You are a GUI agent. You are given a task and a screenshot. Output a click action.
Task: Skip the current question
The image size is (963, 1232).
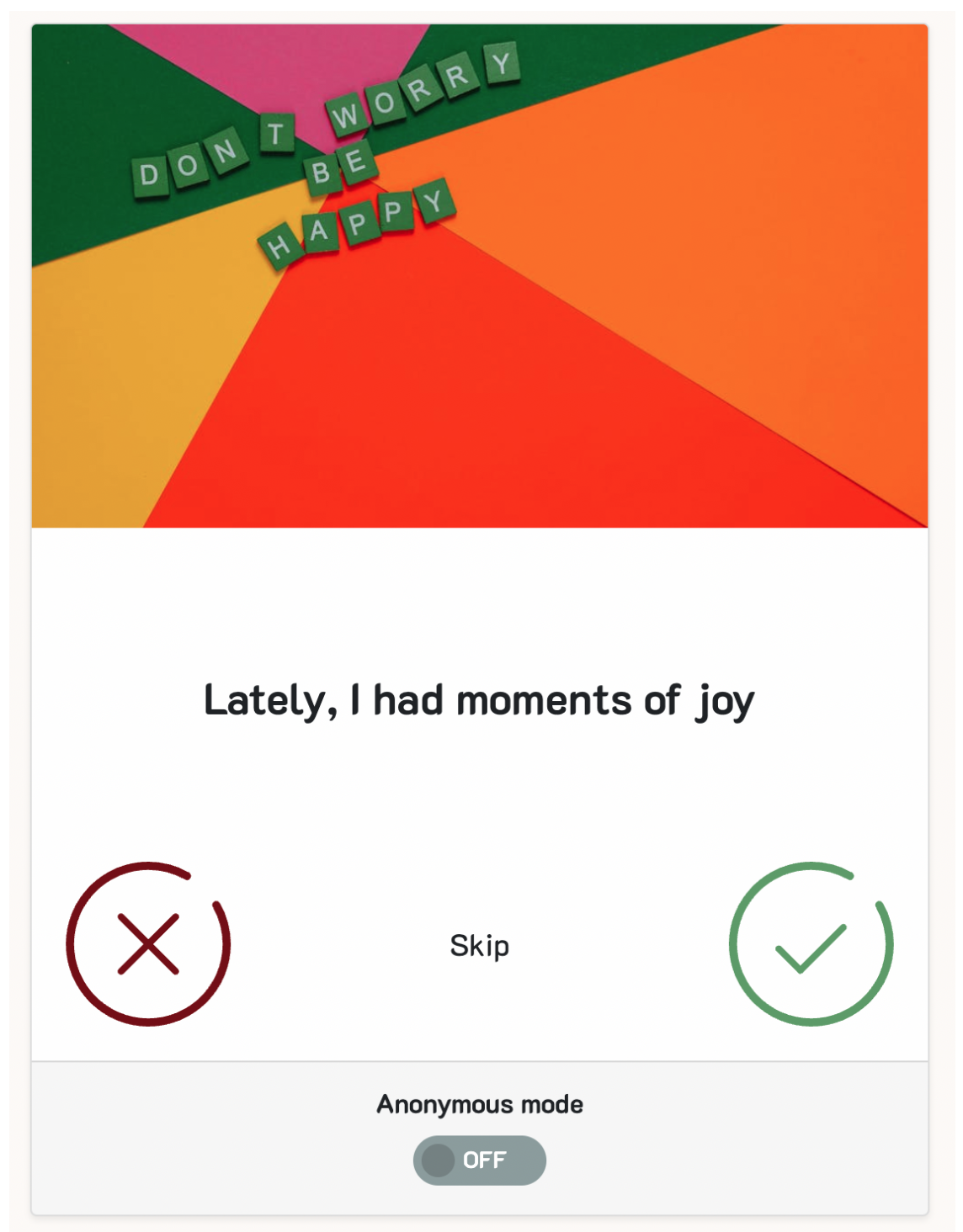[x=479, y=944]
